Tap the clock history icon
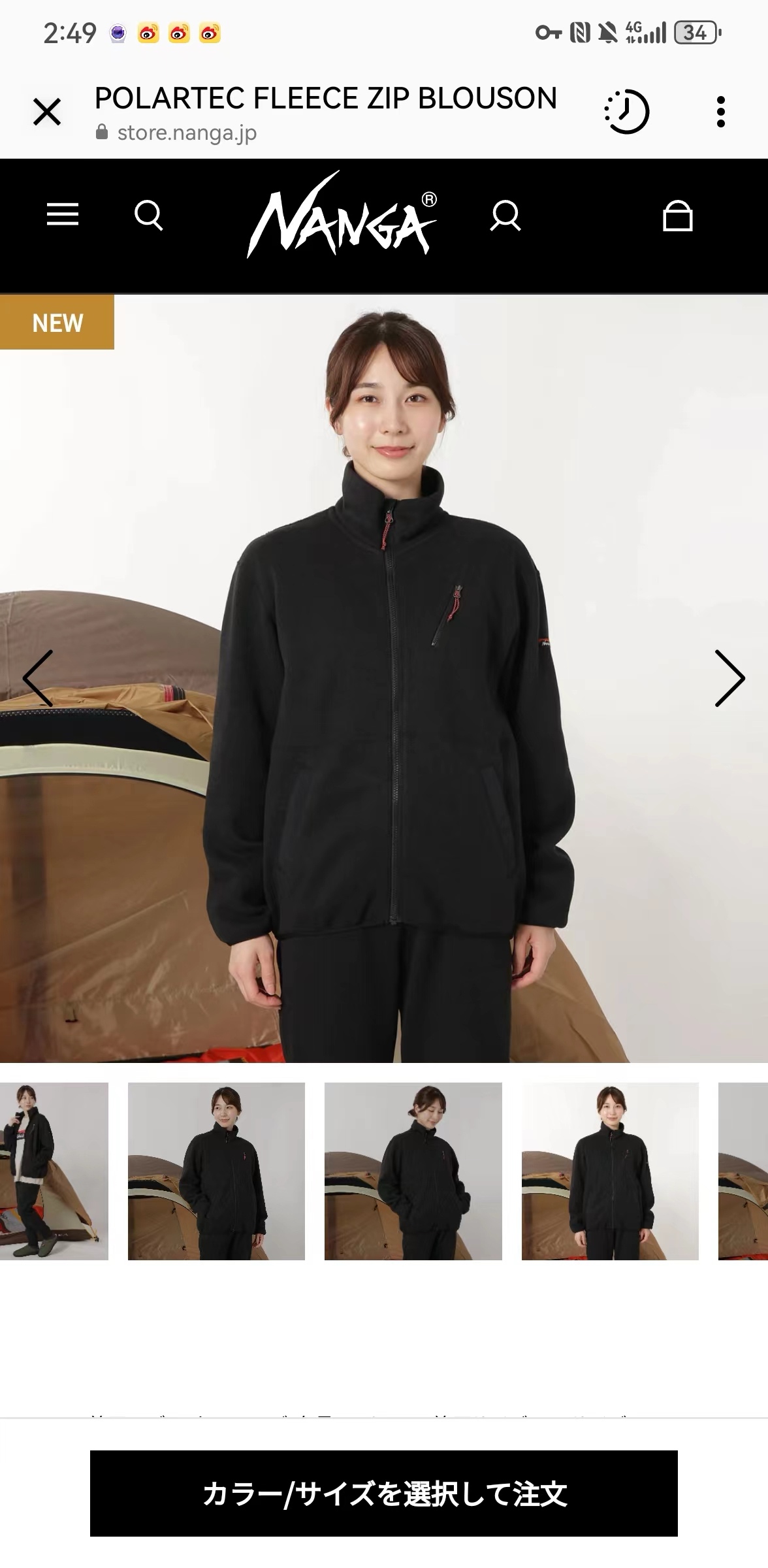This screenshot has height=1568, width=768. tap(626, 112)
